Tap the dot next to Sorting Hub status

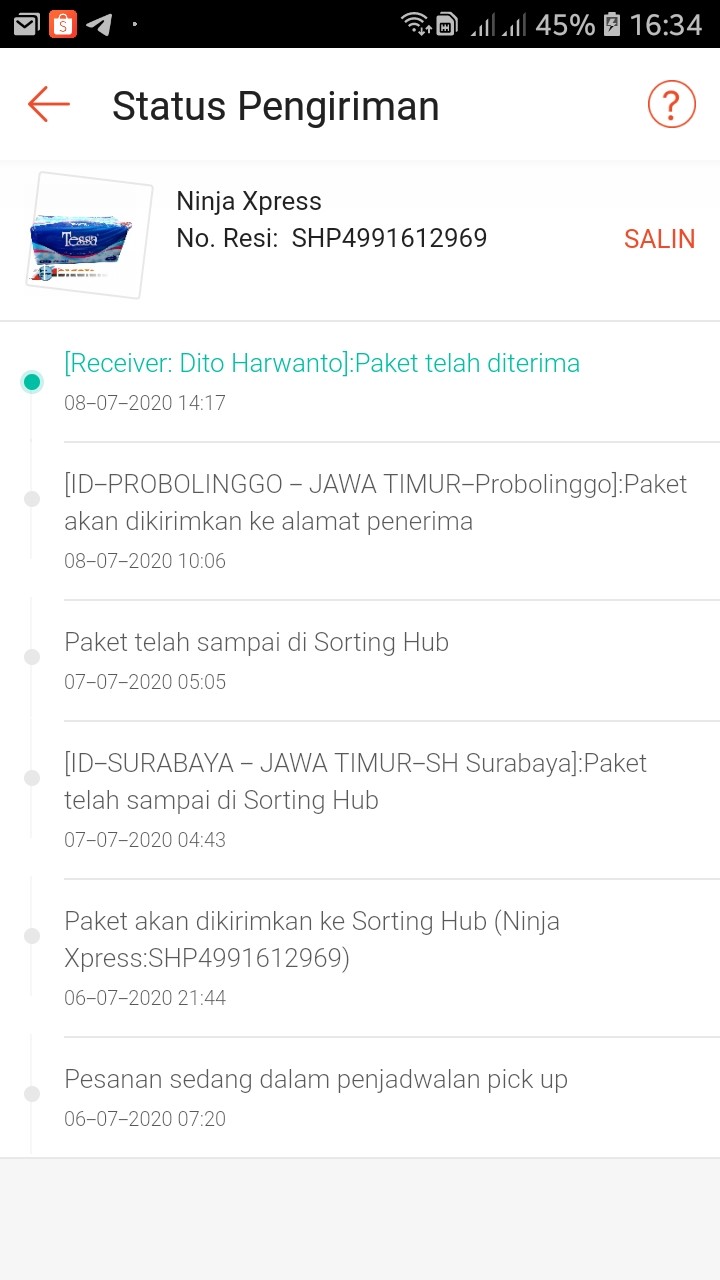pos(31,657)
